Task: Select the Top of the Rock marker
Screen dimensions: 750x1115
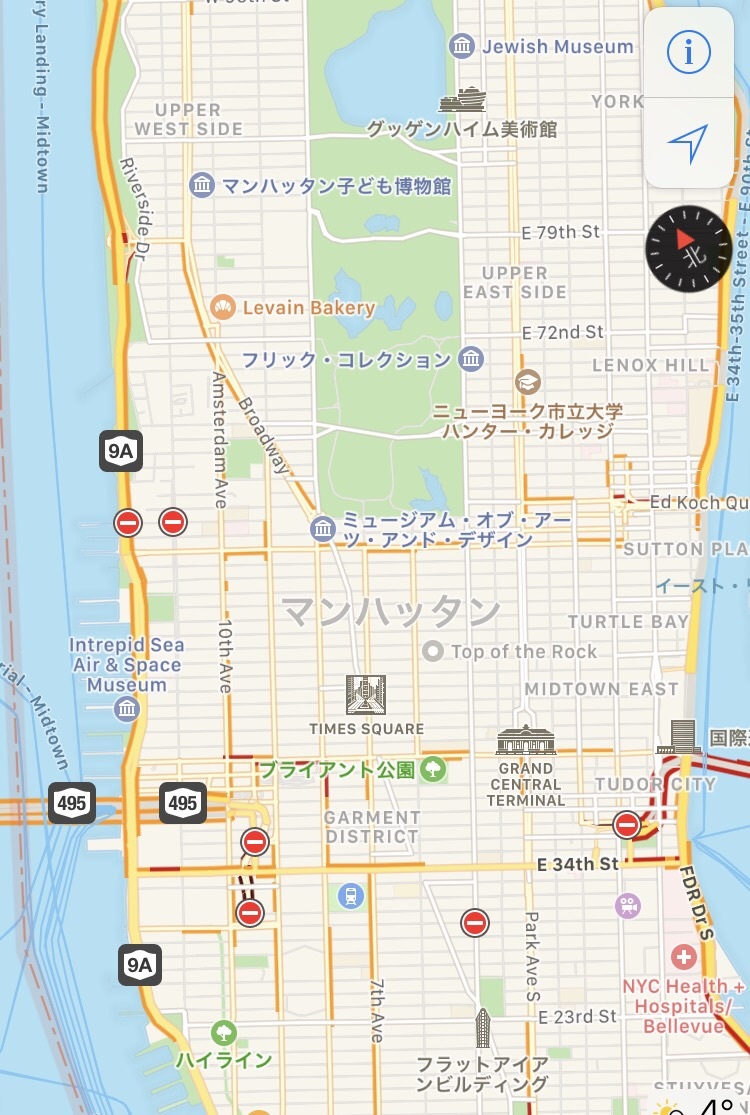Action: coord(433,652)
